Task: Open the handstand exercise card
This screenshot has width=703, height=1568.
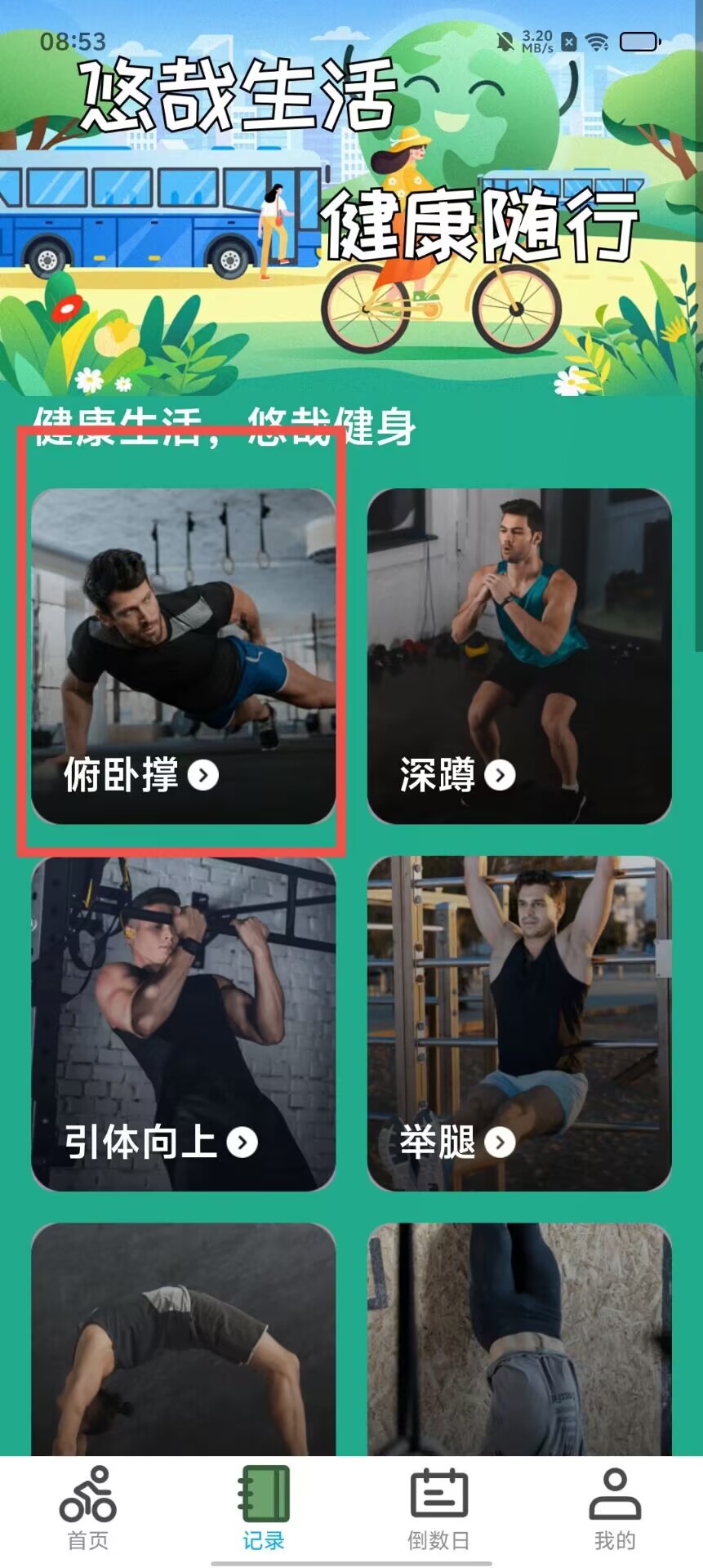Action: point(519,1339)
